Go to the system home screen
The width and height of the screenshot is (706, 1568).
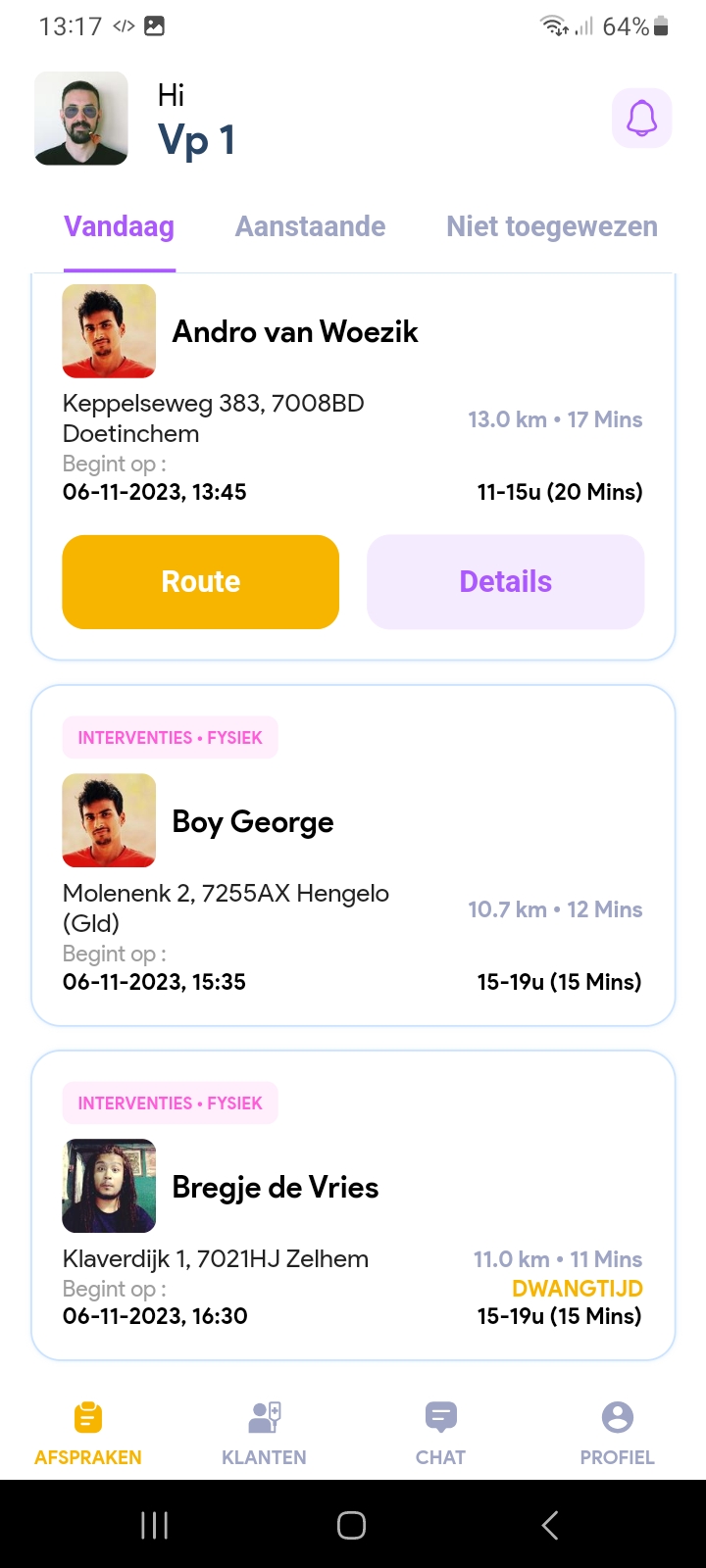[351, 1525]
